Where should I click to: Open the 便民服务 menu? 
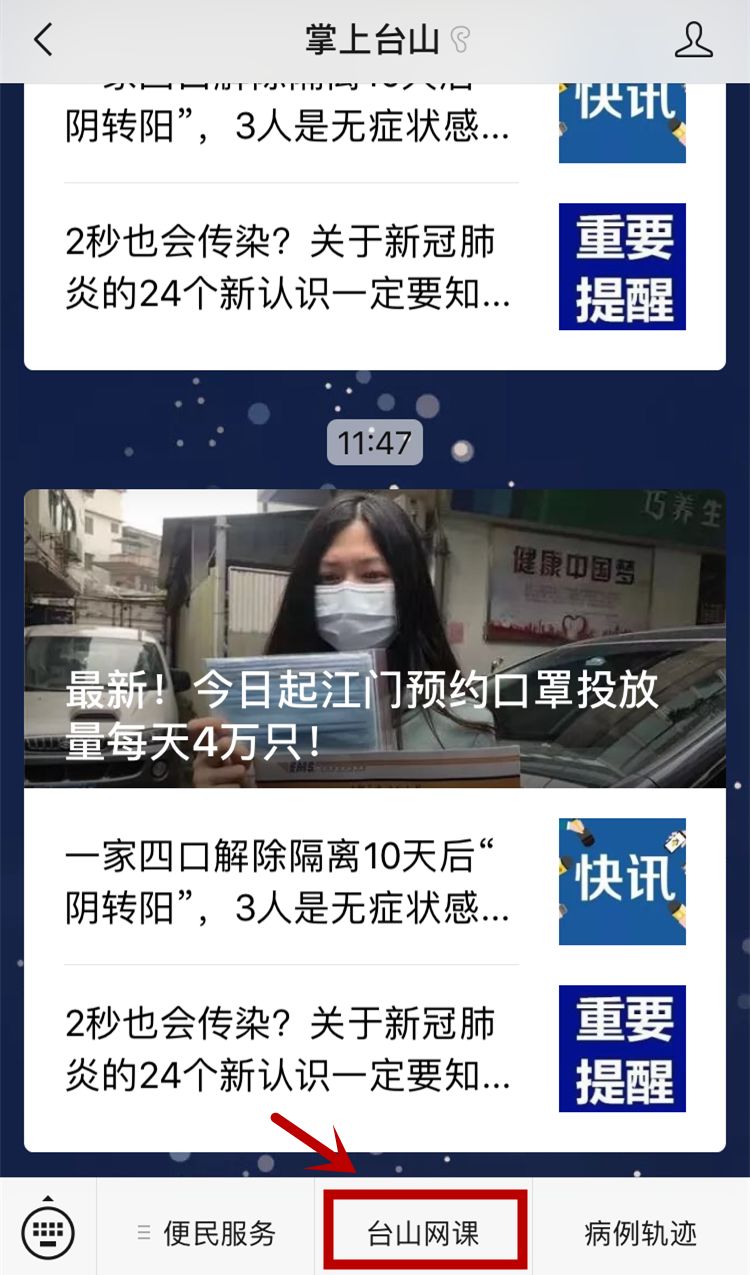206,1233
